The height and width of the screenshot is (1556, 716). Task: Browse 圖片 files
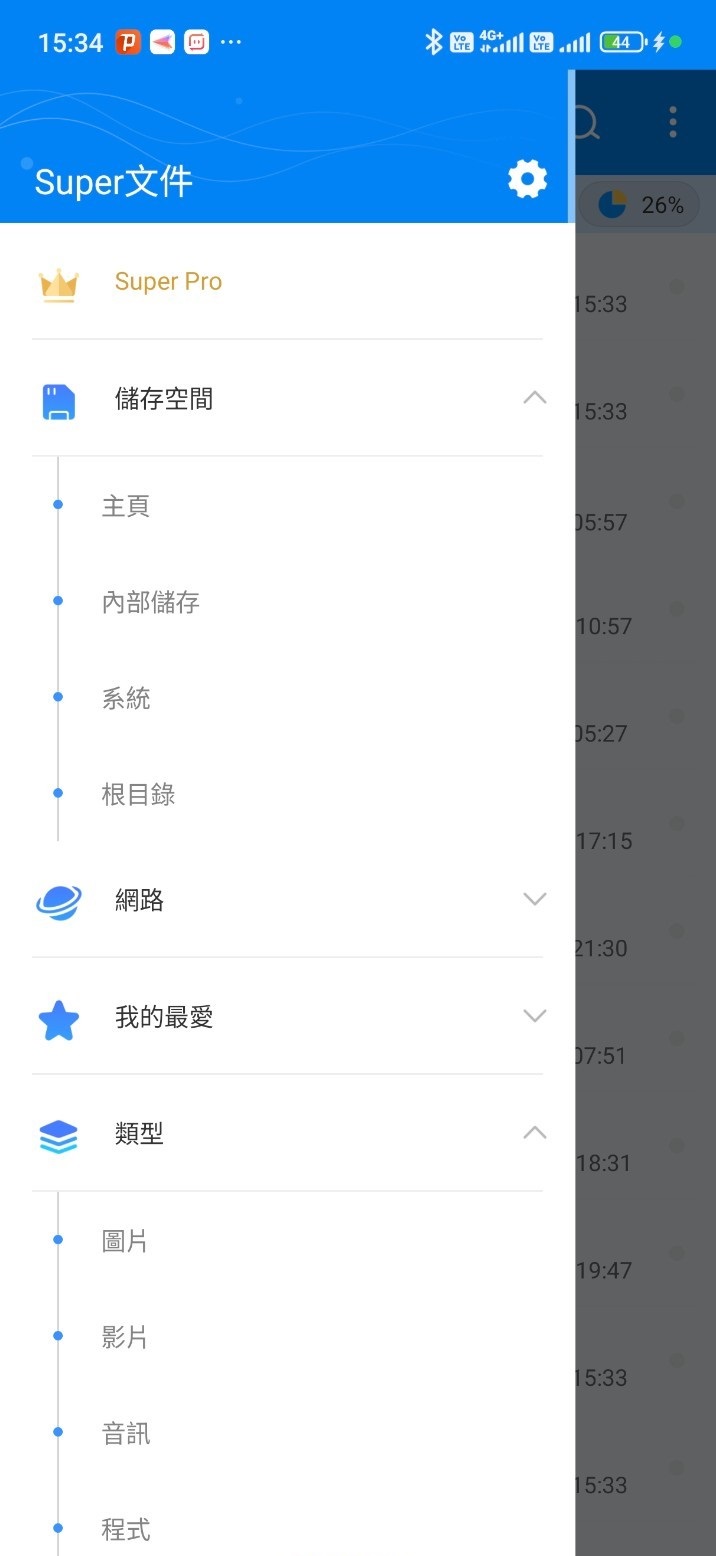[x=126, y=1241]
